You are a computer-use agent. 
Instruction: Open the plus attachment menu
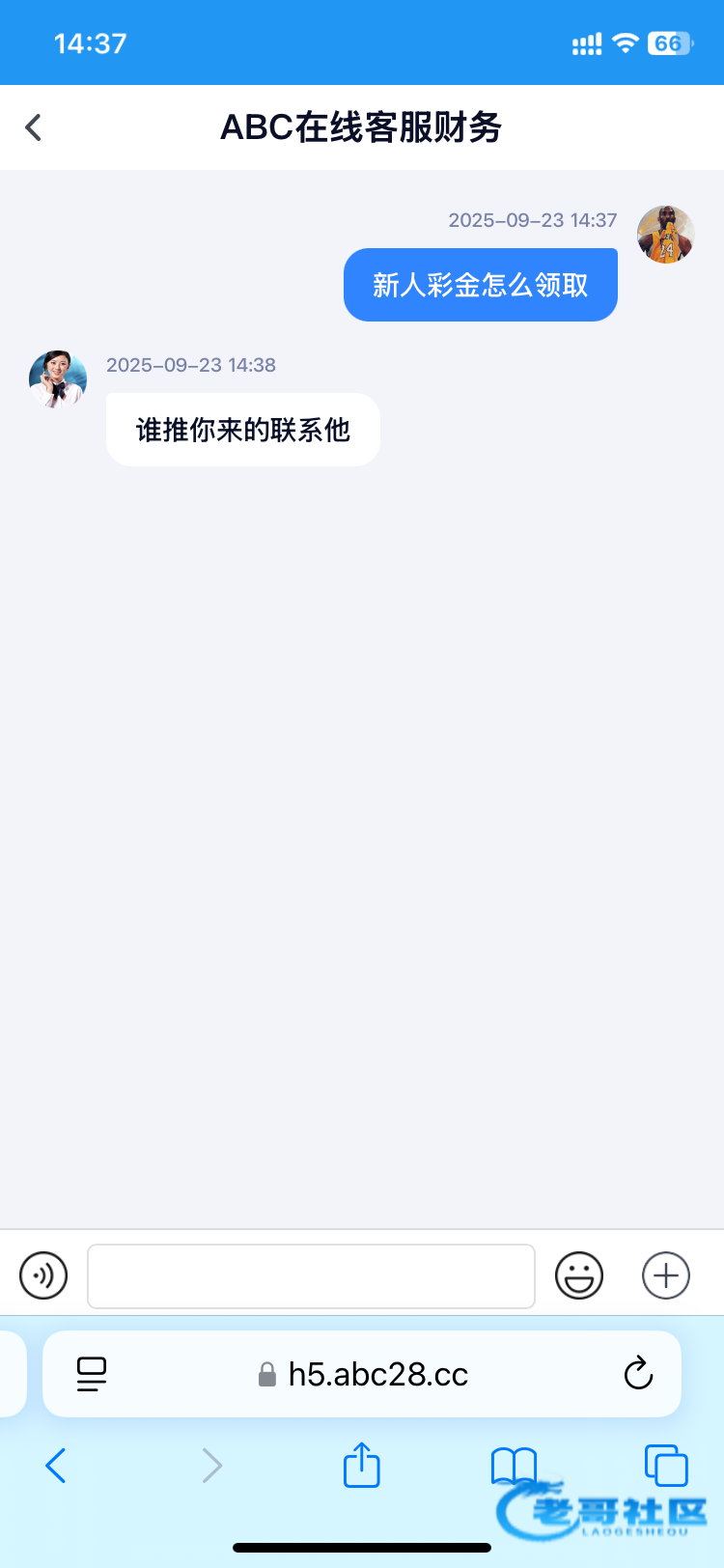point(666,1275)
